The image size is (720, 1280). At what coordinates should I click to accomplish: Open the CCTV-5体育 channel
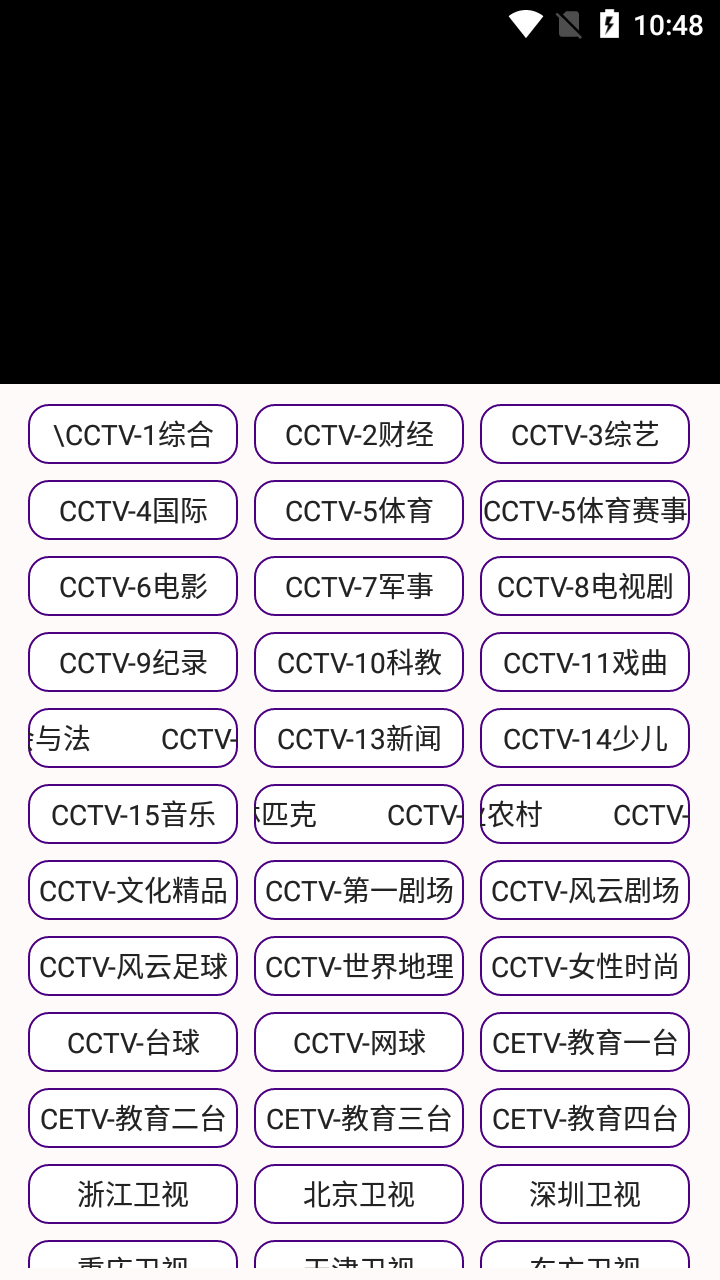pos(358,510)
